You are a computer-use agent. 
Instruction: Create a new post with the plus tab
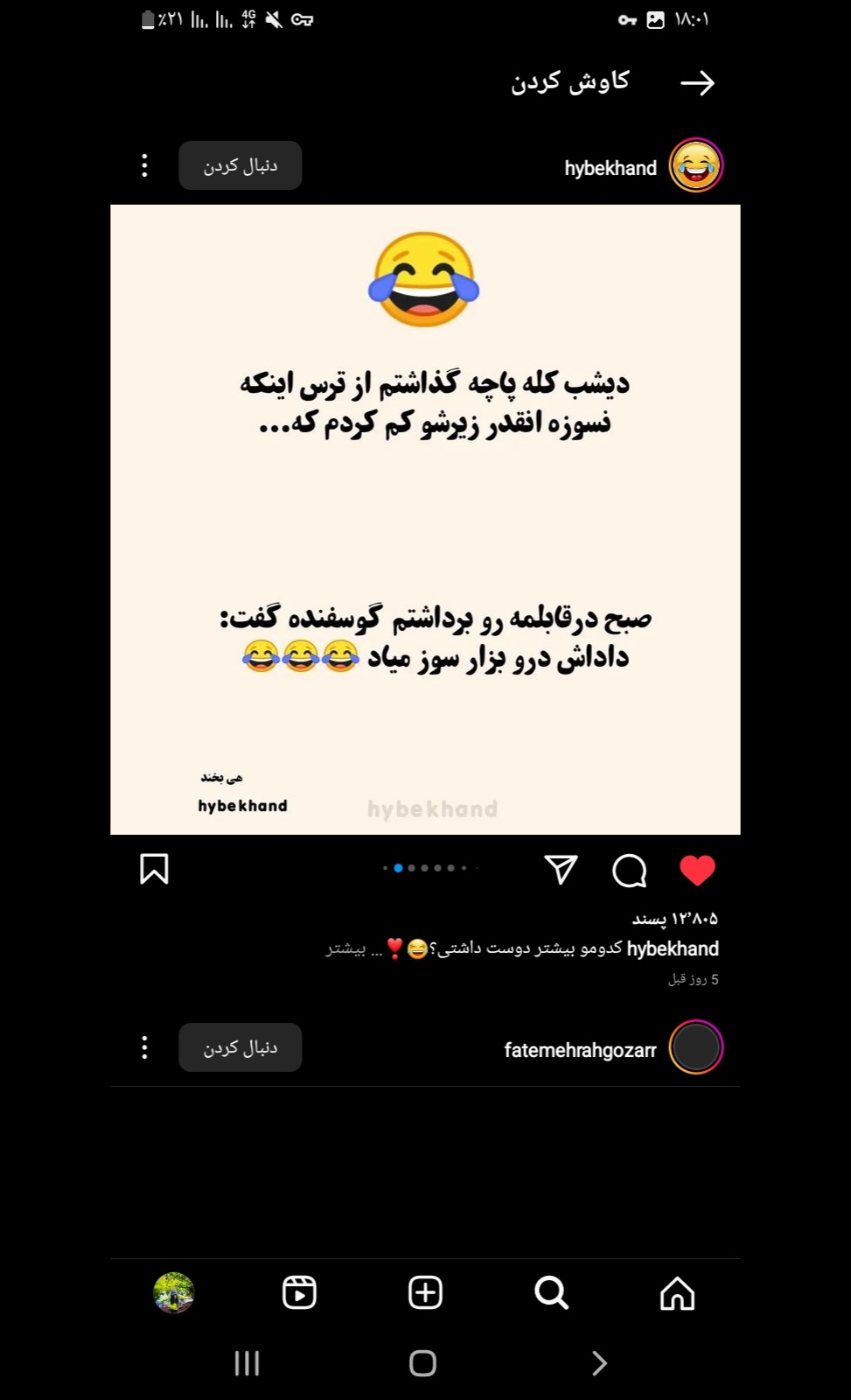click(425, 1292)
